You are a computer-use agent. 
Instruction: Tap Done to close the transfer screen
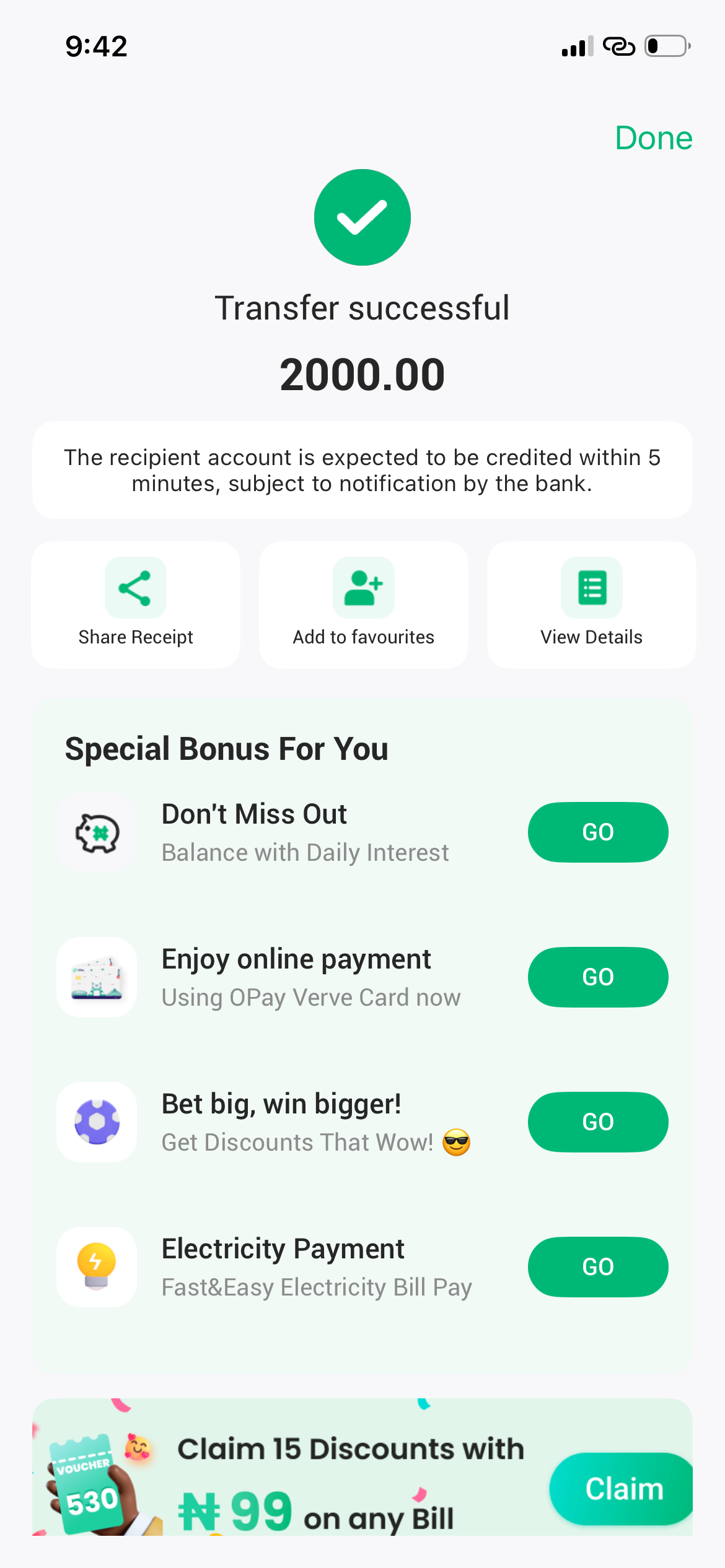point(653,137)
